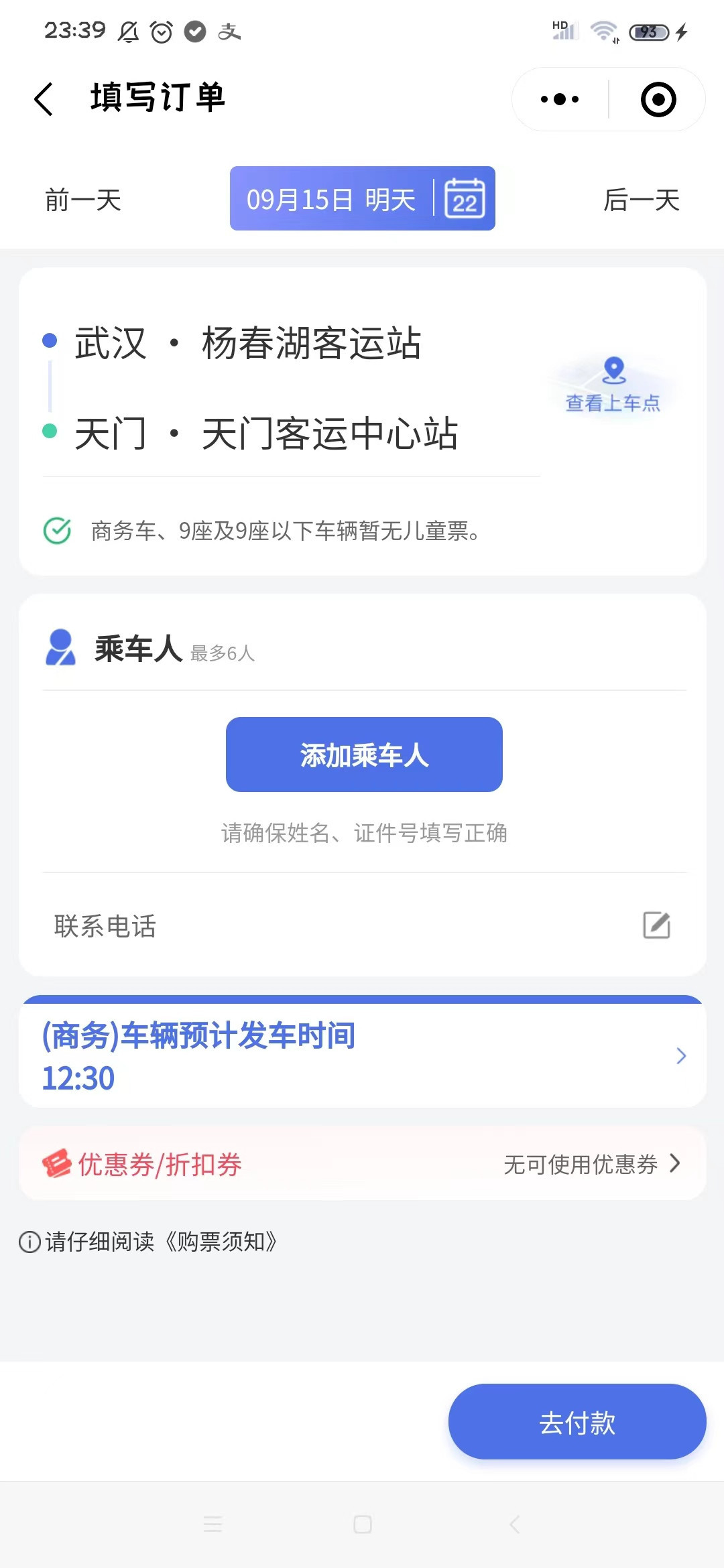Tap 添加乘车人 to add a passenger

[364, 755]
